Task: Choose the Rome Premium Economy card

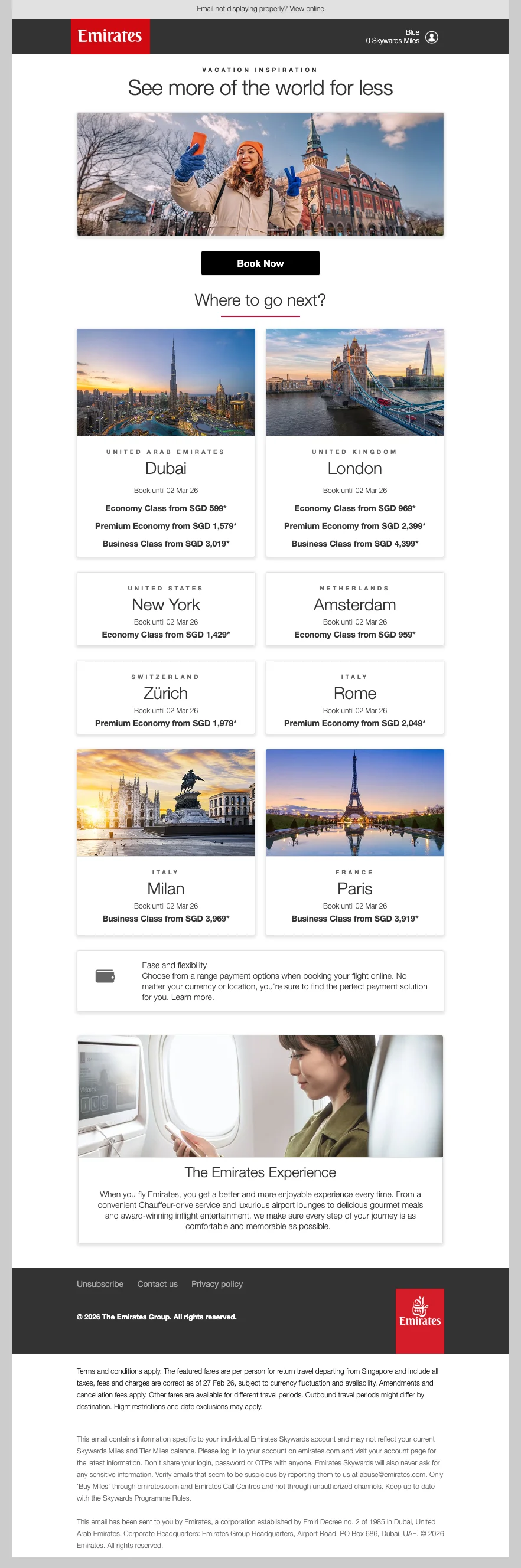Action: tap(354, 698)
